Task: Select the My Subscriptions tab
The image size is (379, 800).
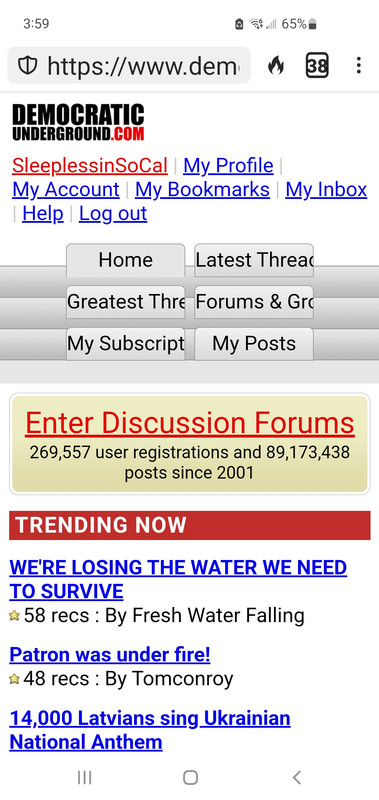Action: click(125, 344)
